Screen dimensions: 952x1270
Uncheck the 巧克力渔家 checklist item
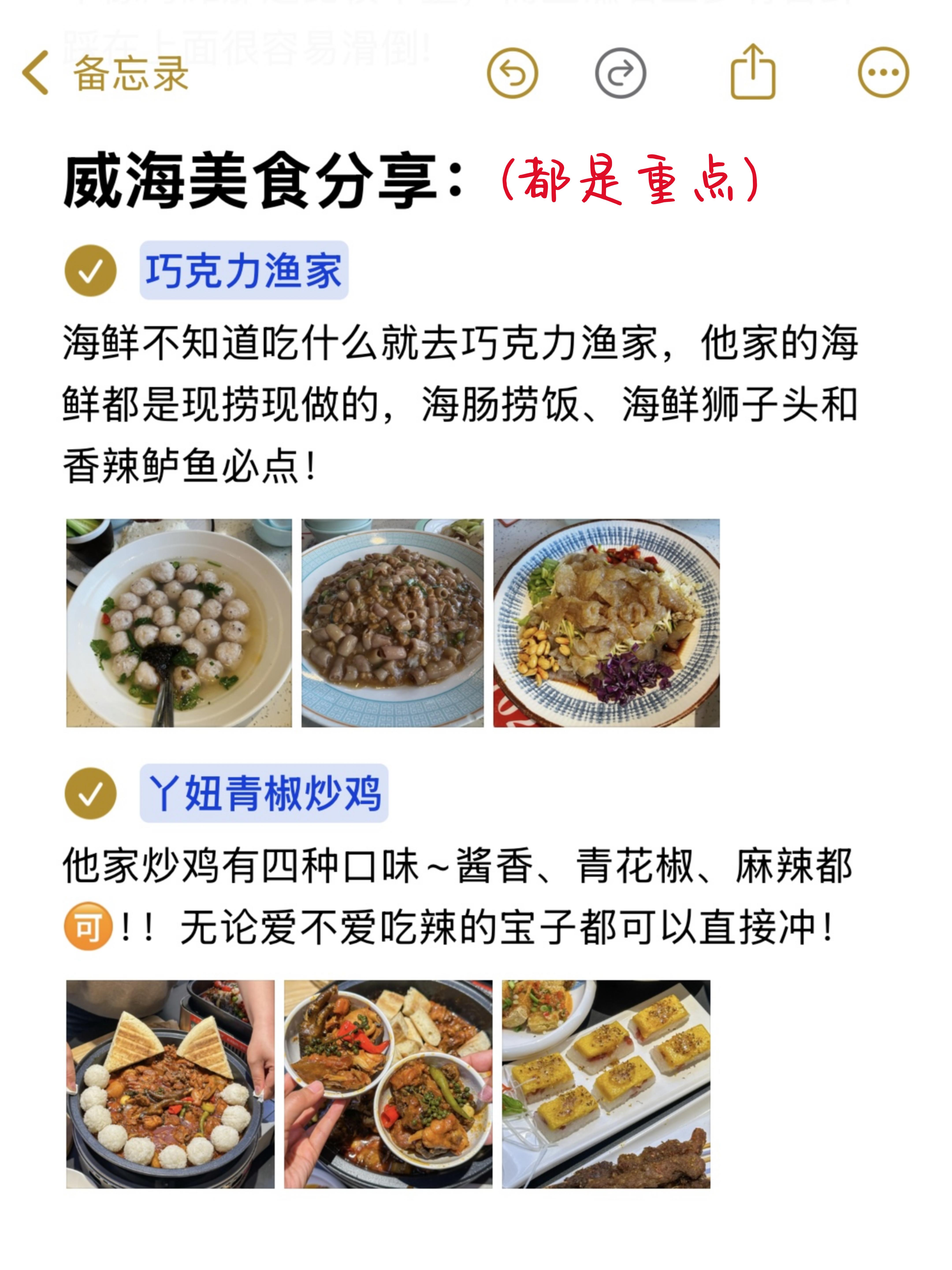[x=90, y=270]
